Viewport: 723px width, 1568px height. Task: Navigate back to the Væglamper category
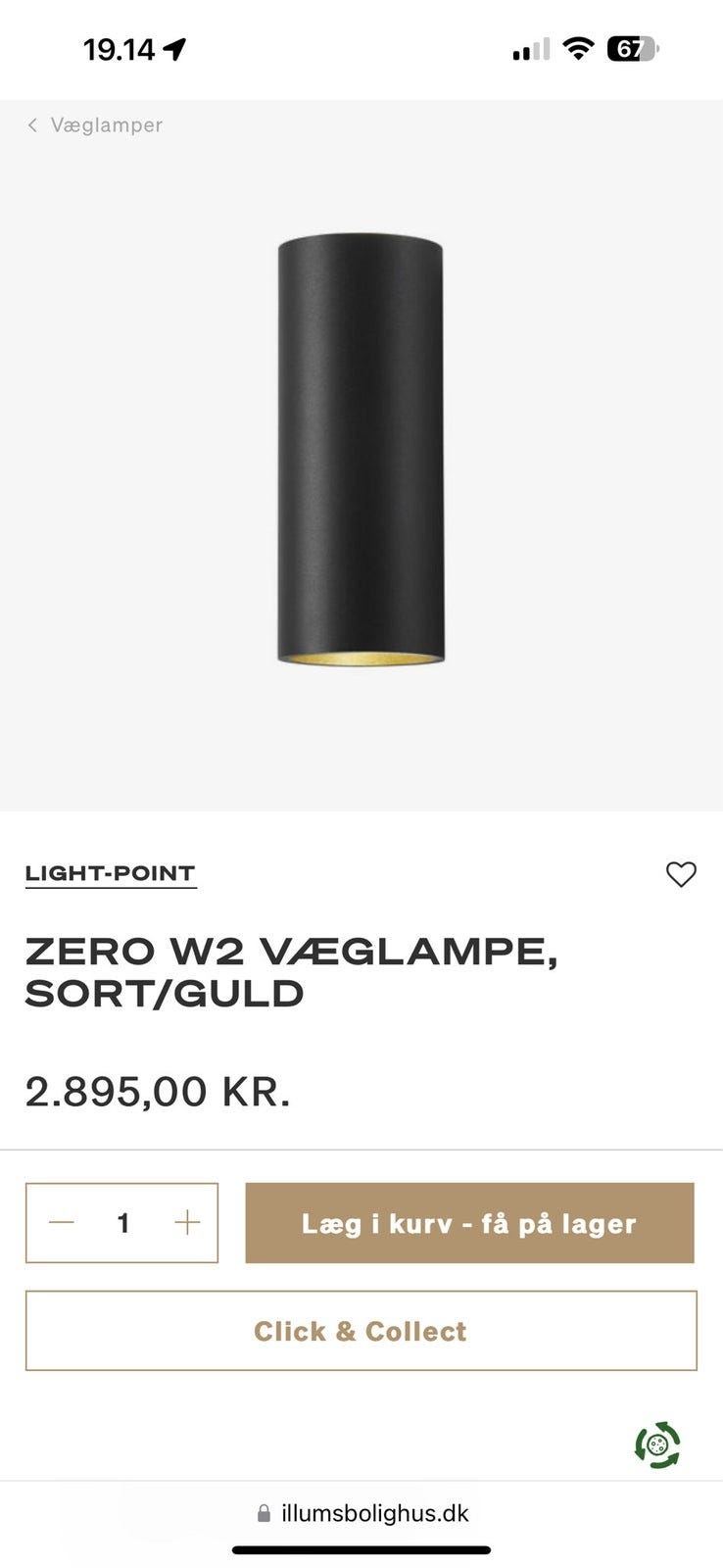pos(108,125)
